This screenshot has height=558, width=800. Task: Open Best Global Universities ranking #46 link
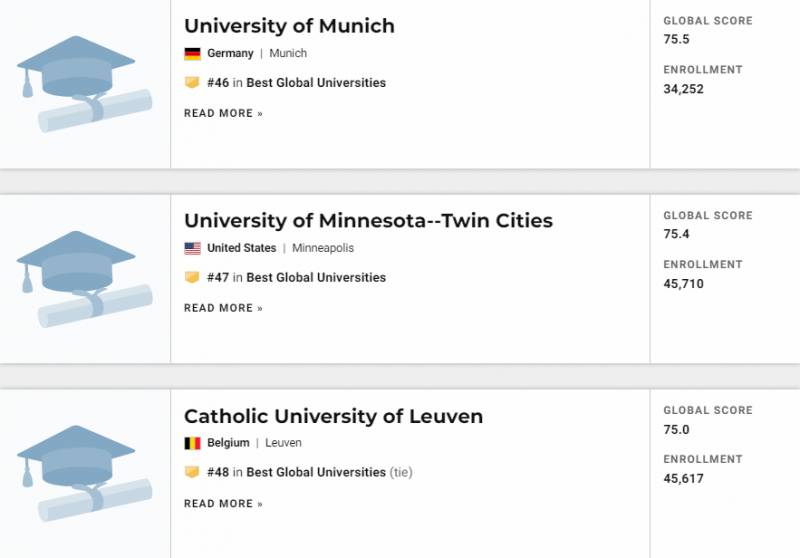click(x=316, y=83)
